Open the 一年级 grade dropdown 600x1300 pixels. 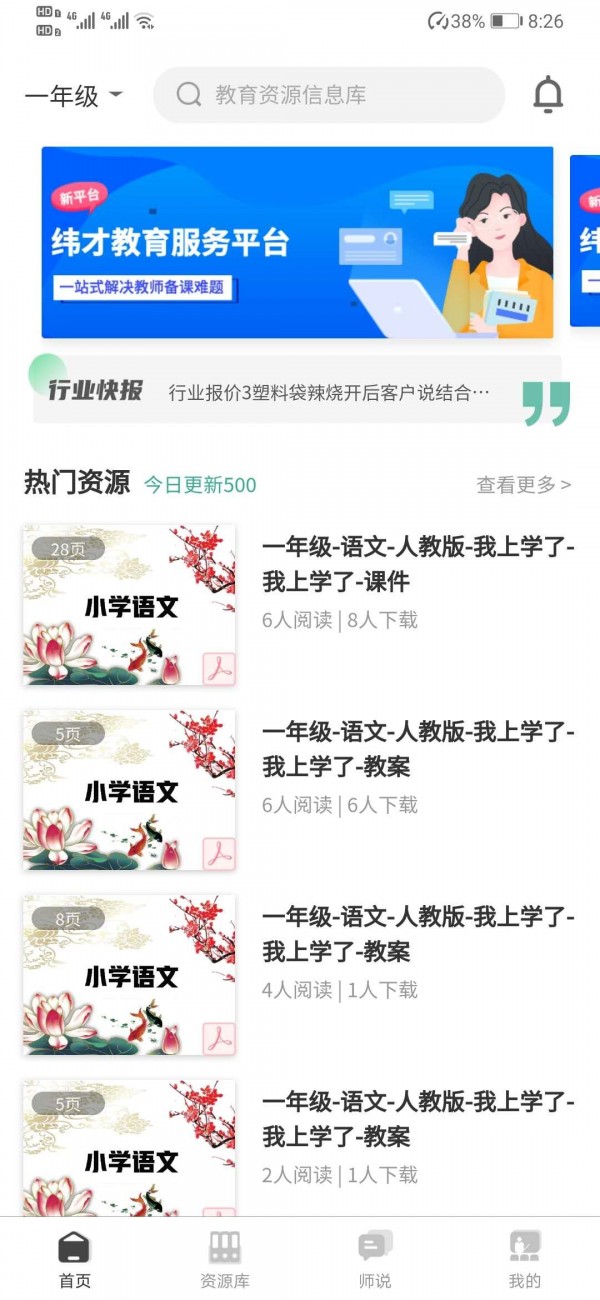click(x=74, y=96)
